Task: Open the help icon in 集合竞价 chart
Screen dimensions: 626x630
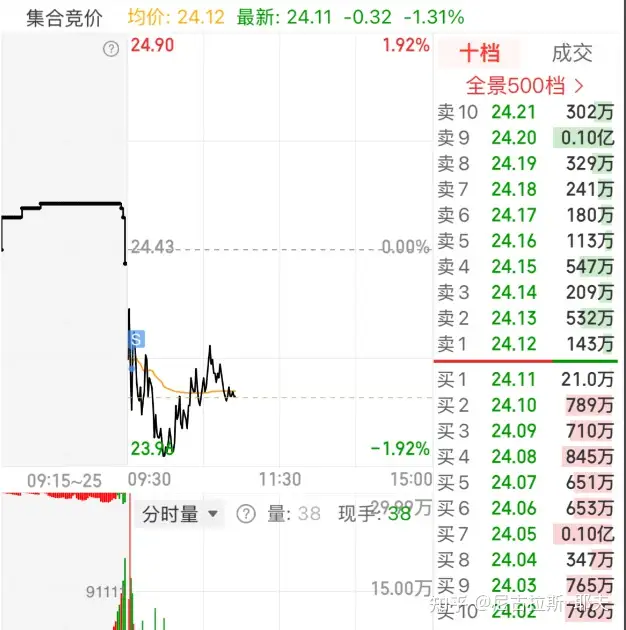Action: [111, 49]
